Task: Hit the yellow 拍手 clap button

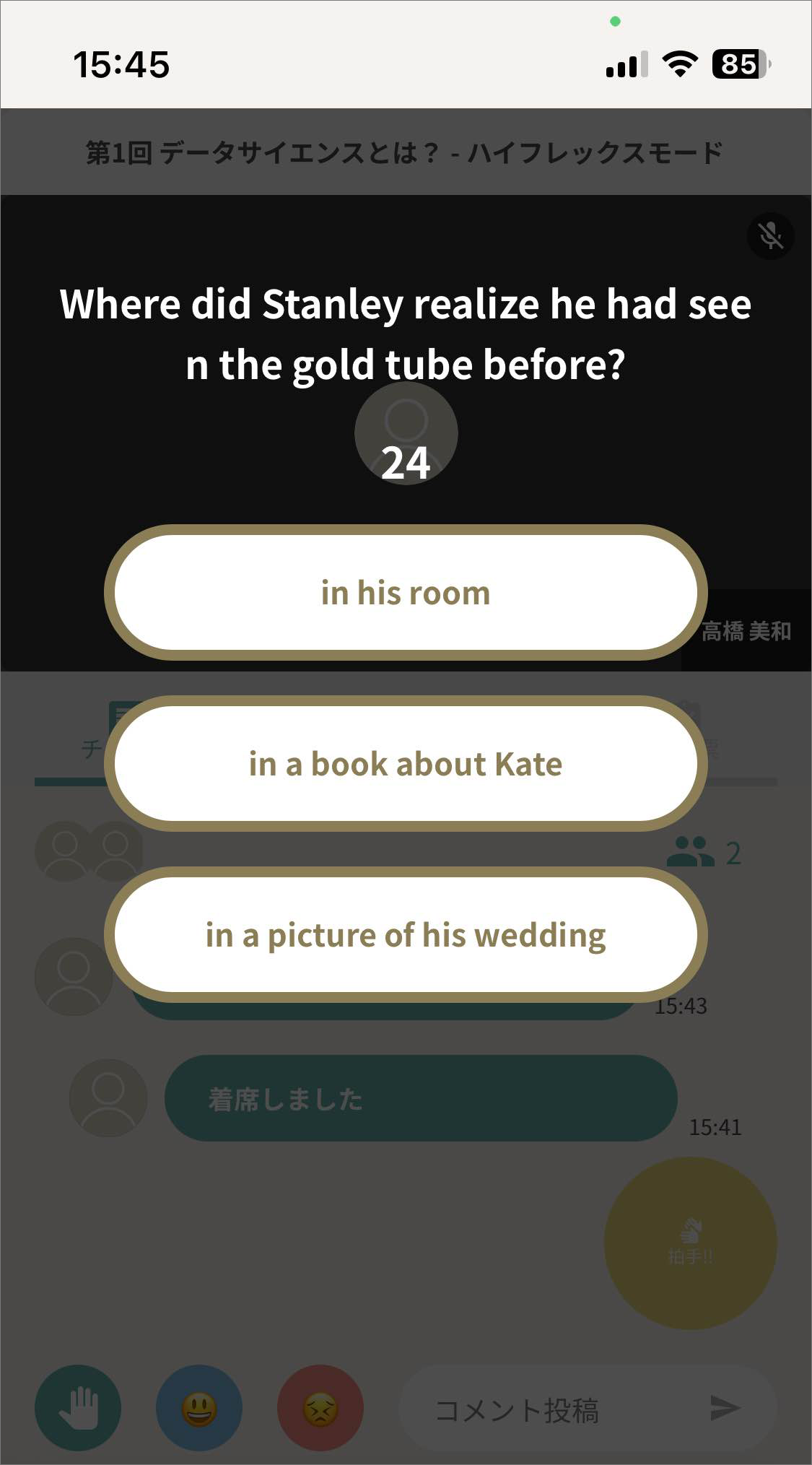Action: tap(691, 1243)
